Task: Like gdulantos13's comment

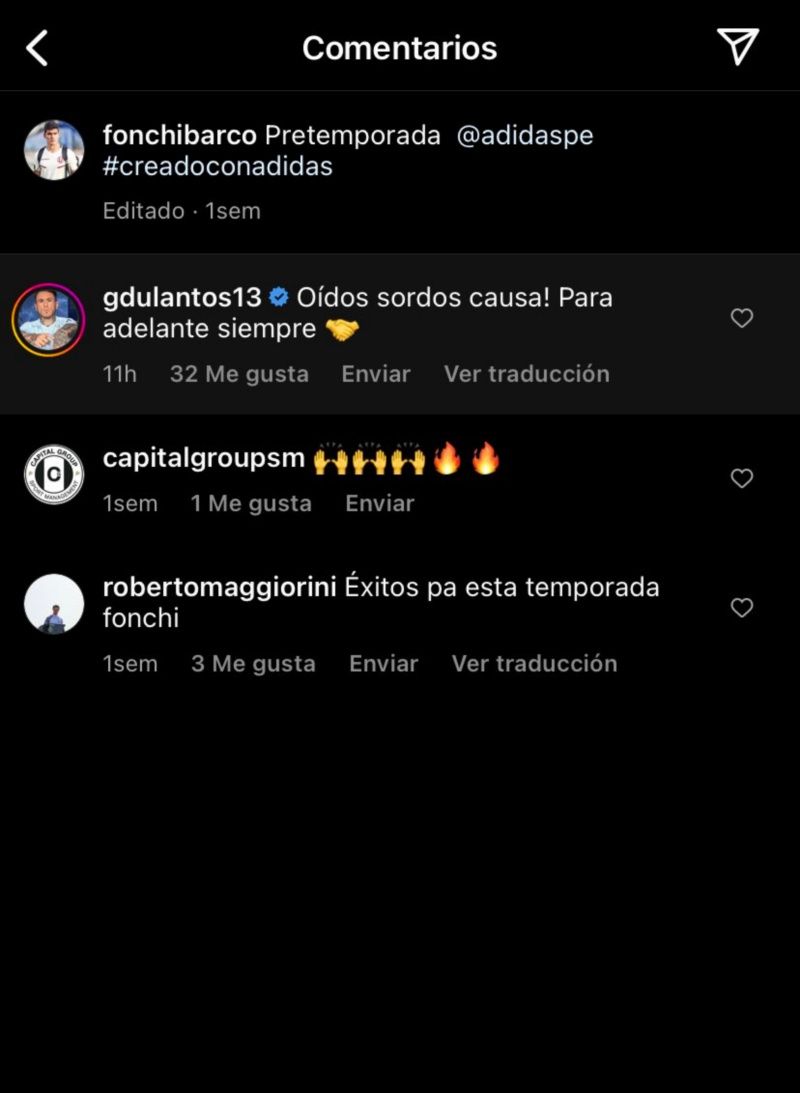Action: pyautogui.click(x=741, y=318)
